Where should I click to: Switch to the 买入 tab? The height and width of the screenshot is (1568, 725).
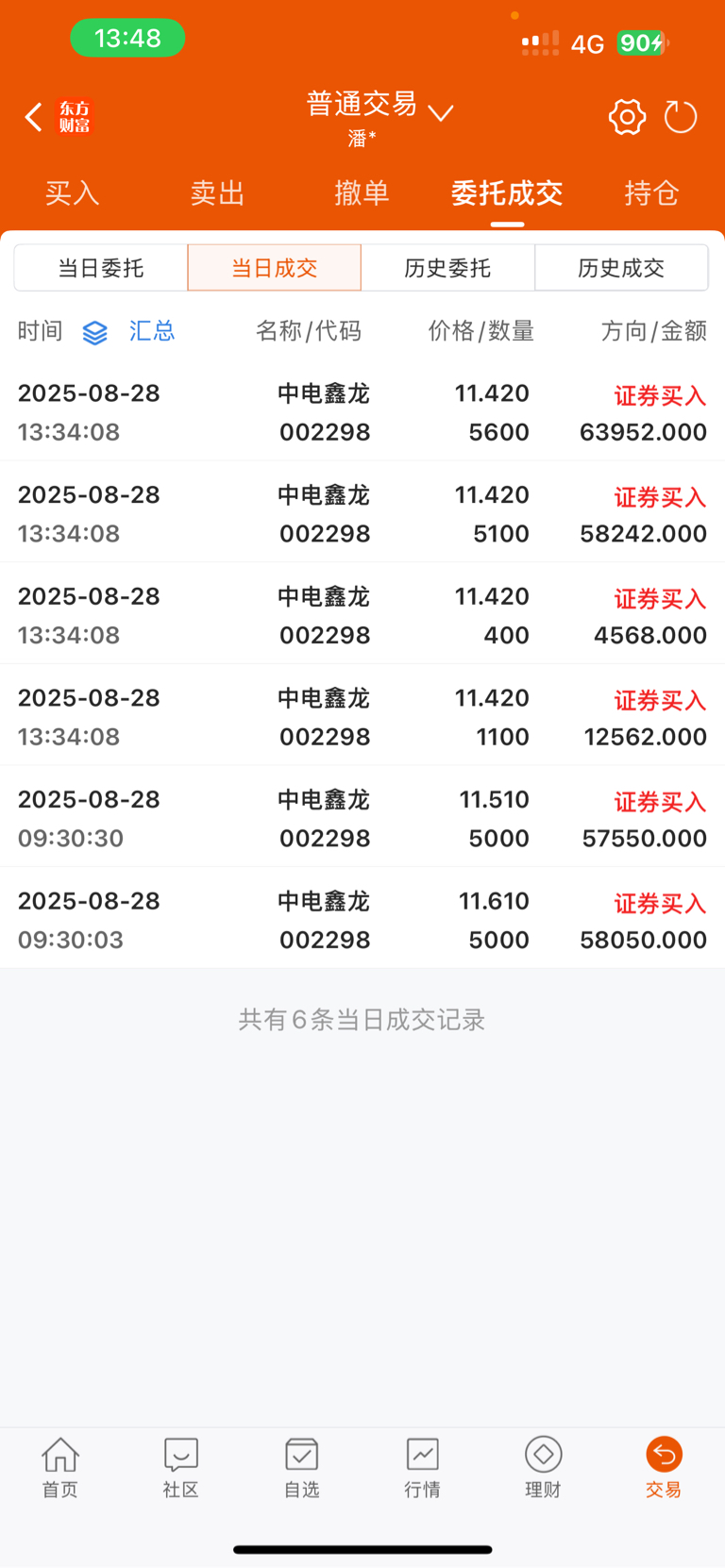(73, 193)
